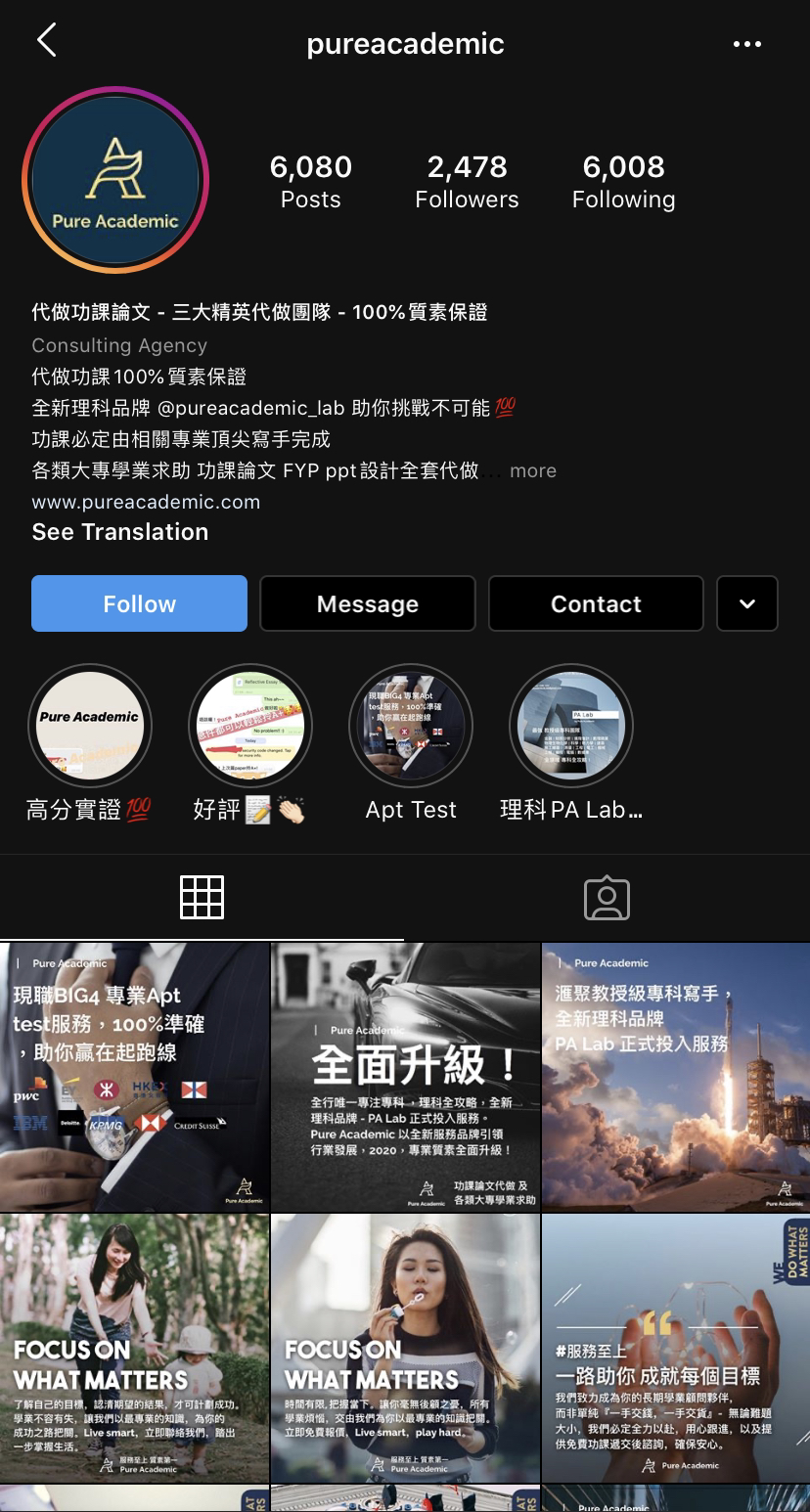The width and height of the screenshot is (810, 1512).
Task: Open the www.pureacademic.com link
Action: tap(146, 502)
